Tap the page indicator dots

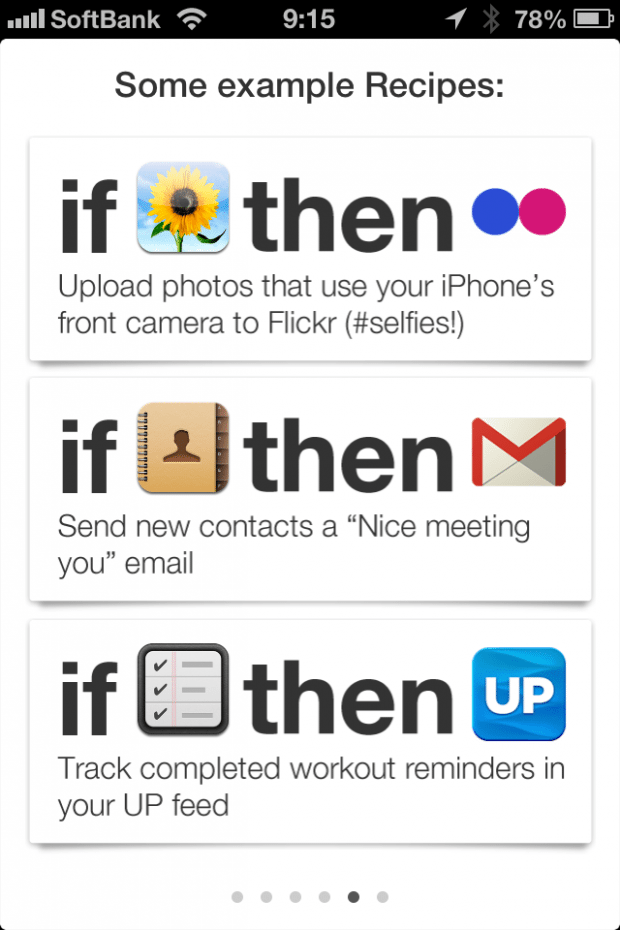point(310,897)
